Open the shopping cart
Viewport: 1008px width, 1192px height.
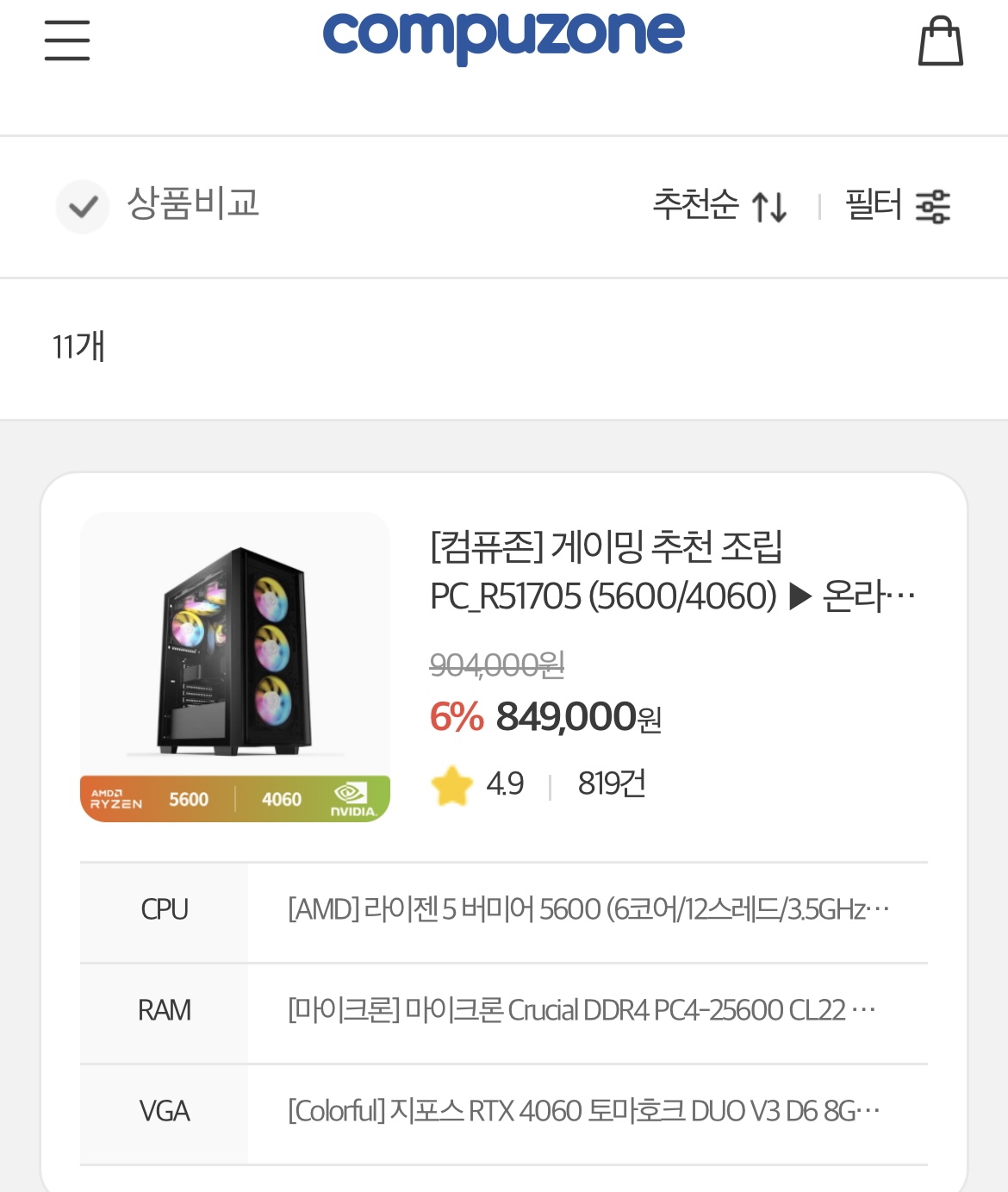point(940,41)
